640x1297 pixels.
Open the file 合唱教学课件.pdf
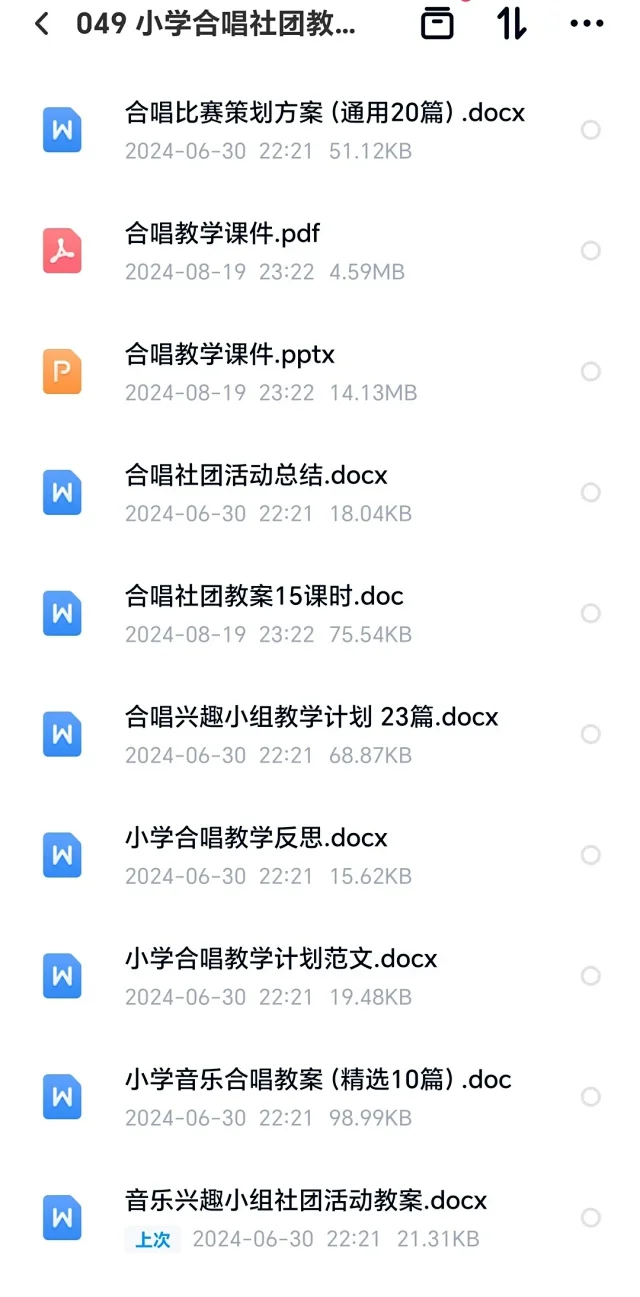pyautogui.click(x=222, y=234)
